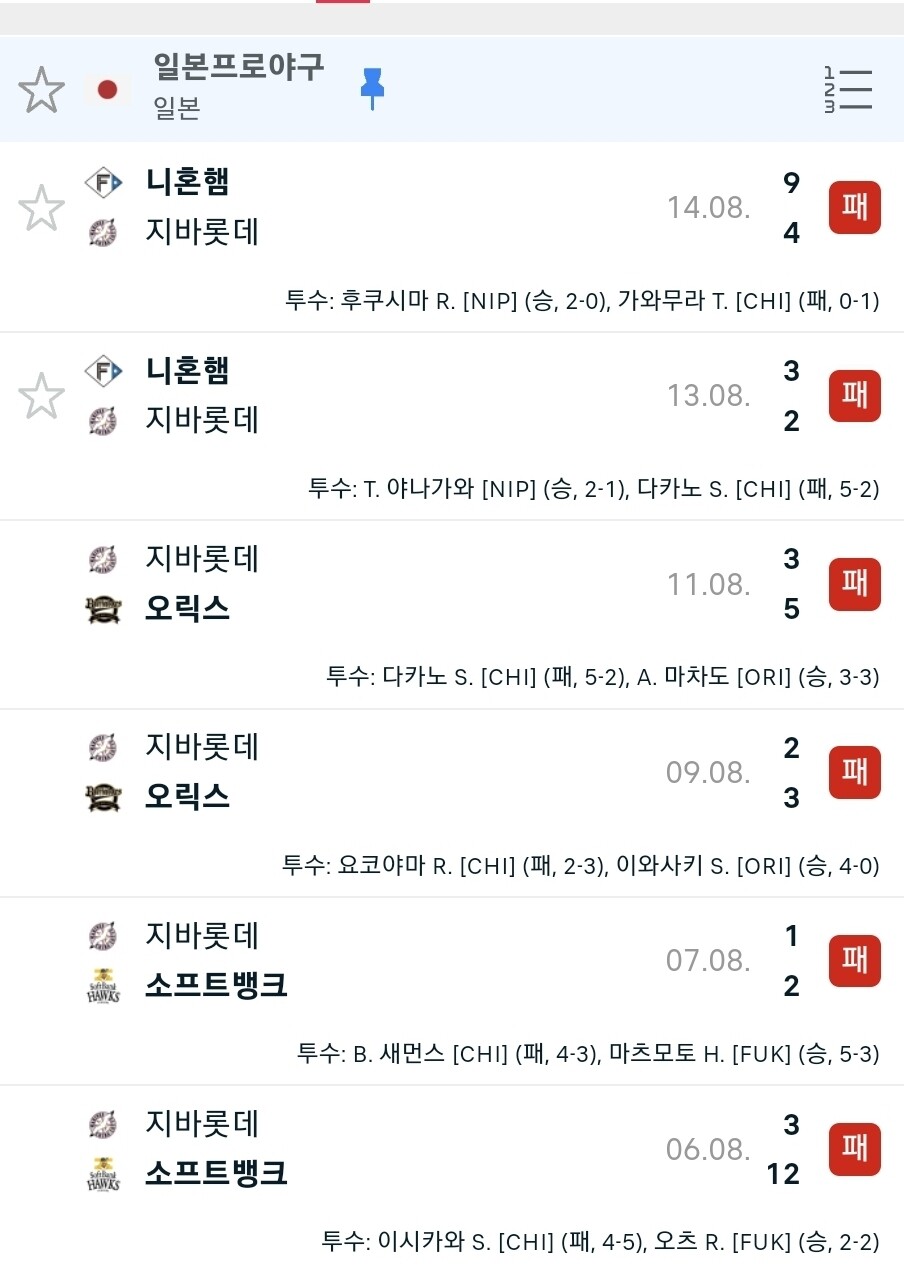
Task: Toggle the pin icon next to 일본프로야구
Action: click(x=372, y=89)
